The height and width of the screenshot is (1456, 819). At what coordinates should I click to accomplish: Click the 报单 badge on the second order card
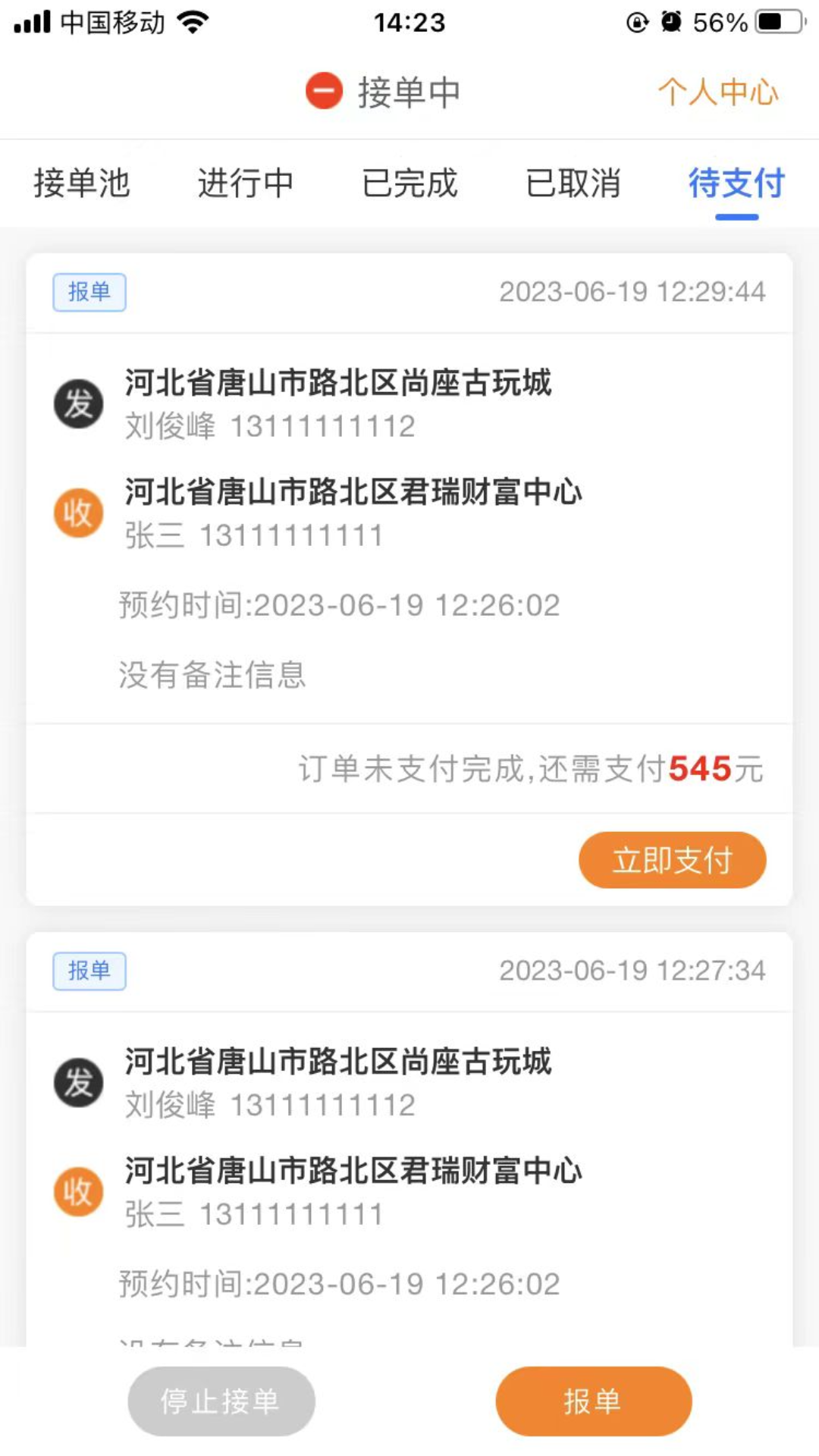pos(89,971)
